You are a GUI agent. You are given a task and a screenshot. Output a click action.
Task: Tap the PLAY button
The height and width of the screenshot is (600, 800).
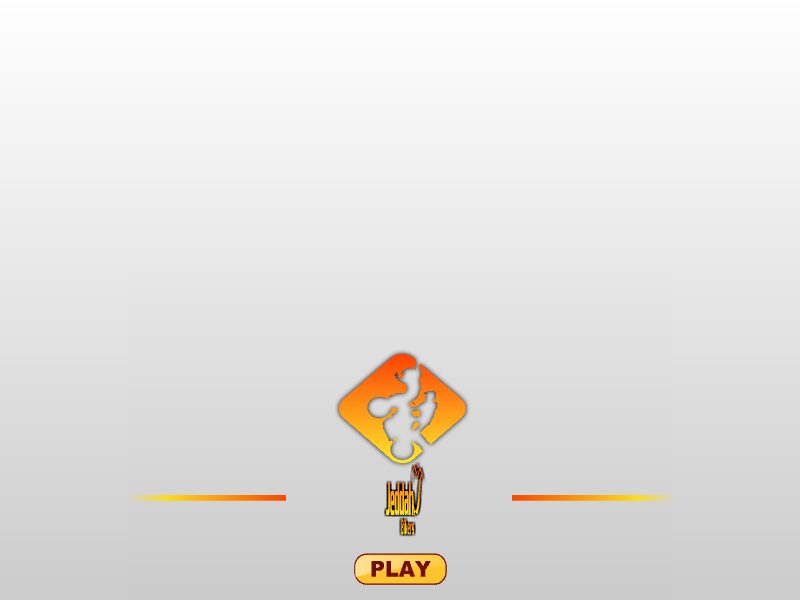pos(400,569)
